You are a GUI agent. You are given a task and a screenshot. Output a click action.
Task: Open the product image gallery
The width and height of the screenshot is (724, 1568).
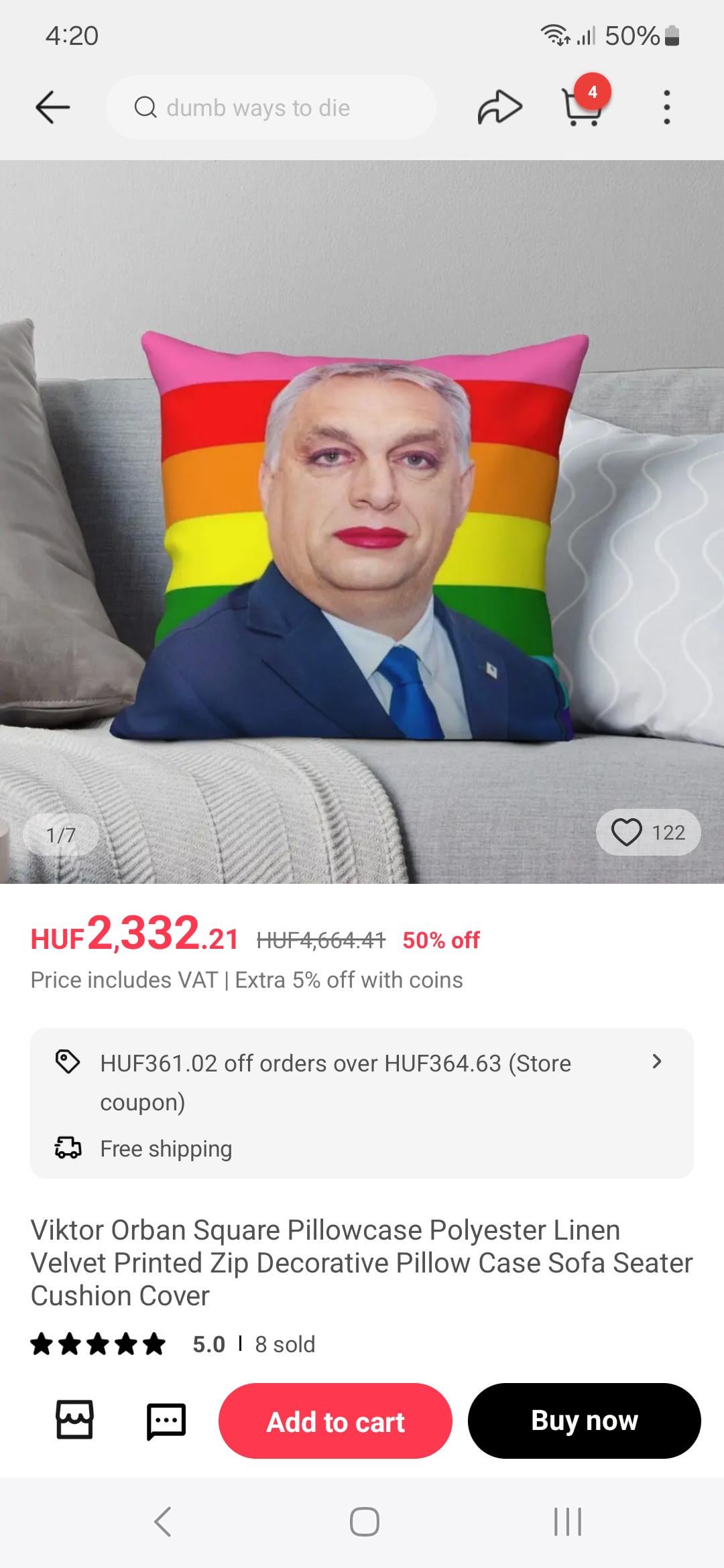click(x=362, y=521)
